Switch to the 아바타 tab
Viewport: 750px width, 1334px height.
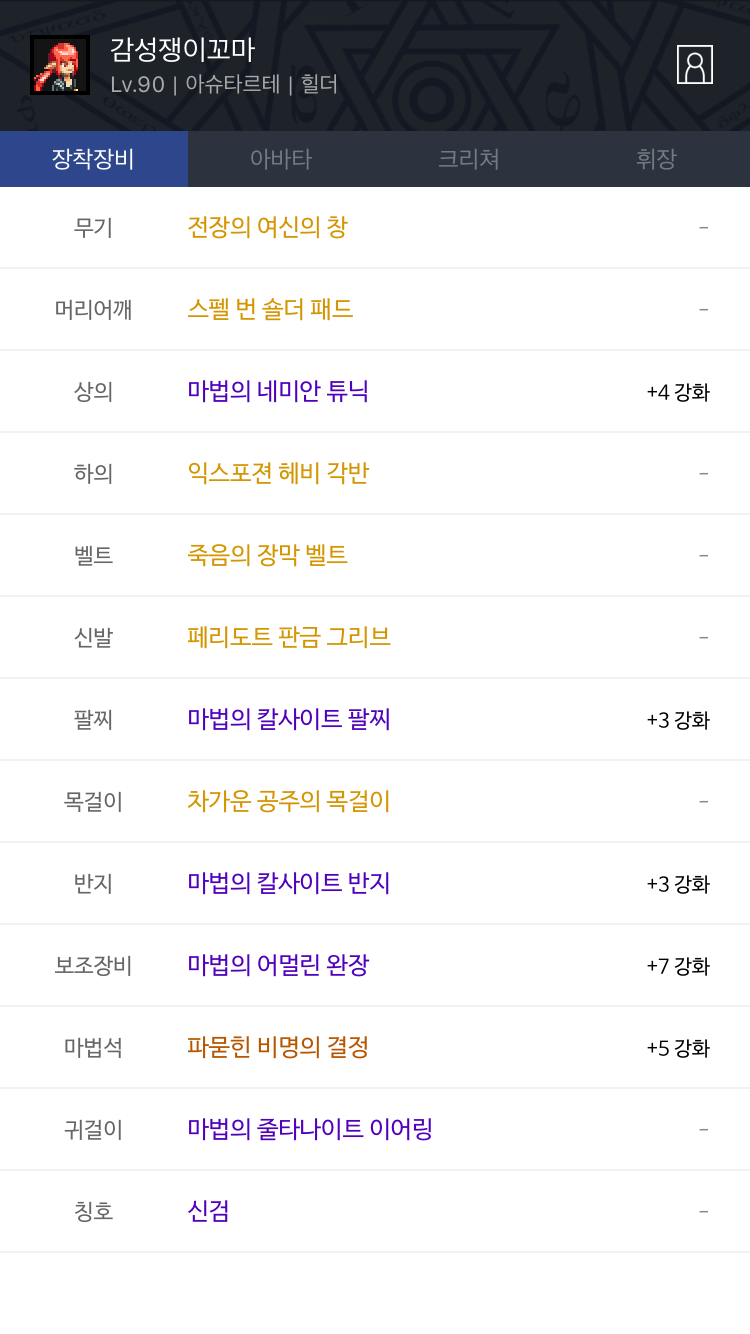coord(281,159)
